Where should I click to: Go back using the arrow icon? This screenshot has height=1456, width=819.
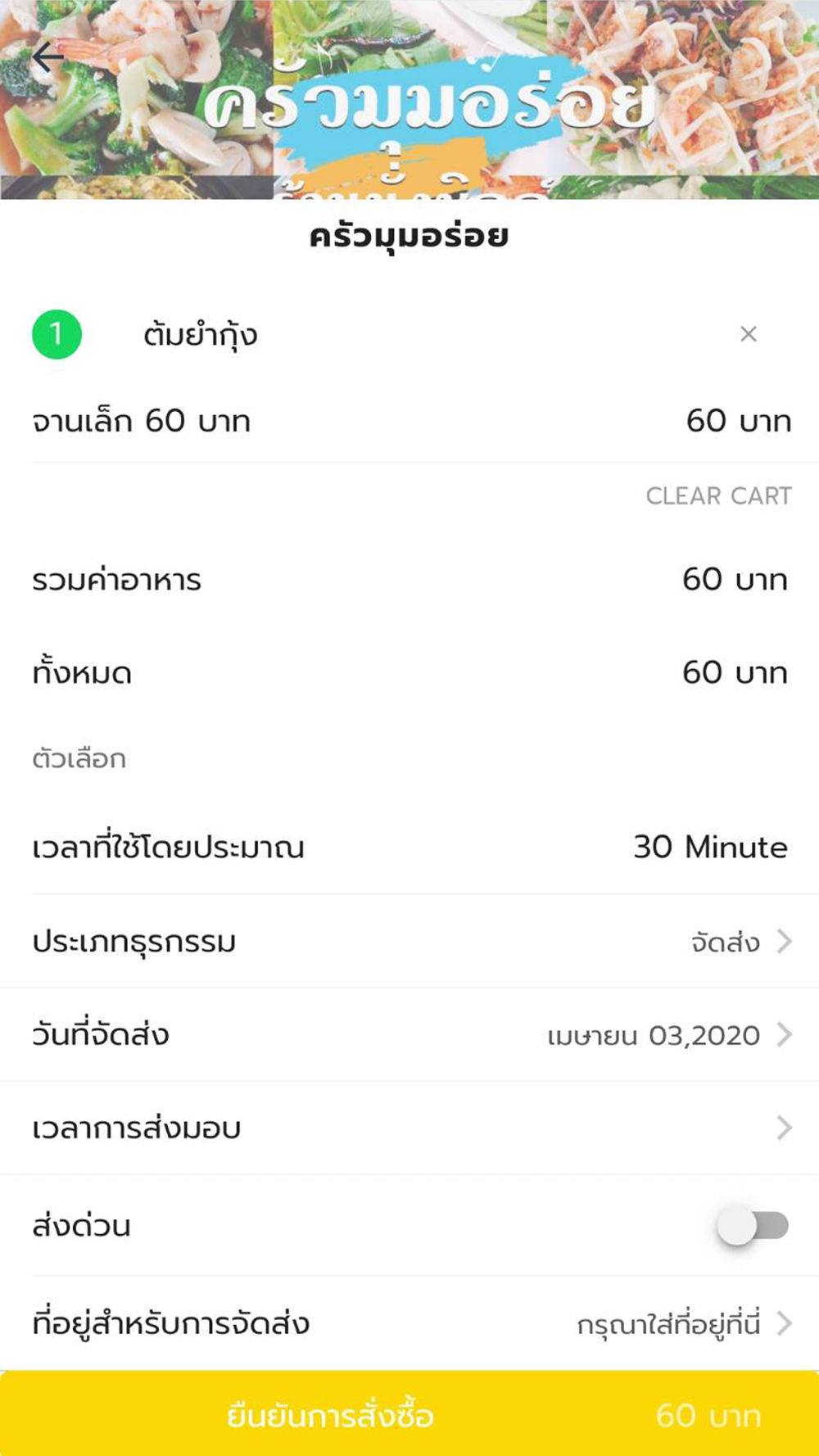click(48, 57)
